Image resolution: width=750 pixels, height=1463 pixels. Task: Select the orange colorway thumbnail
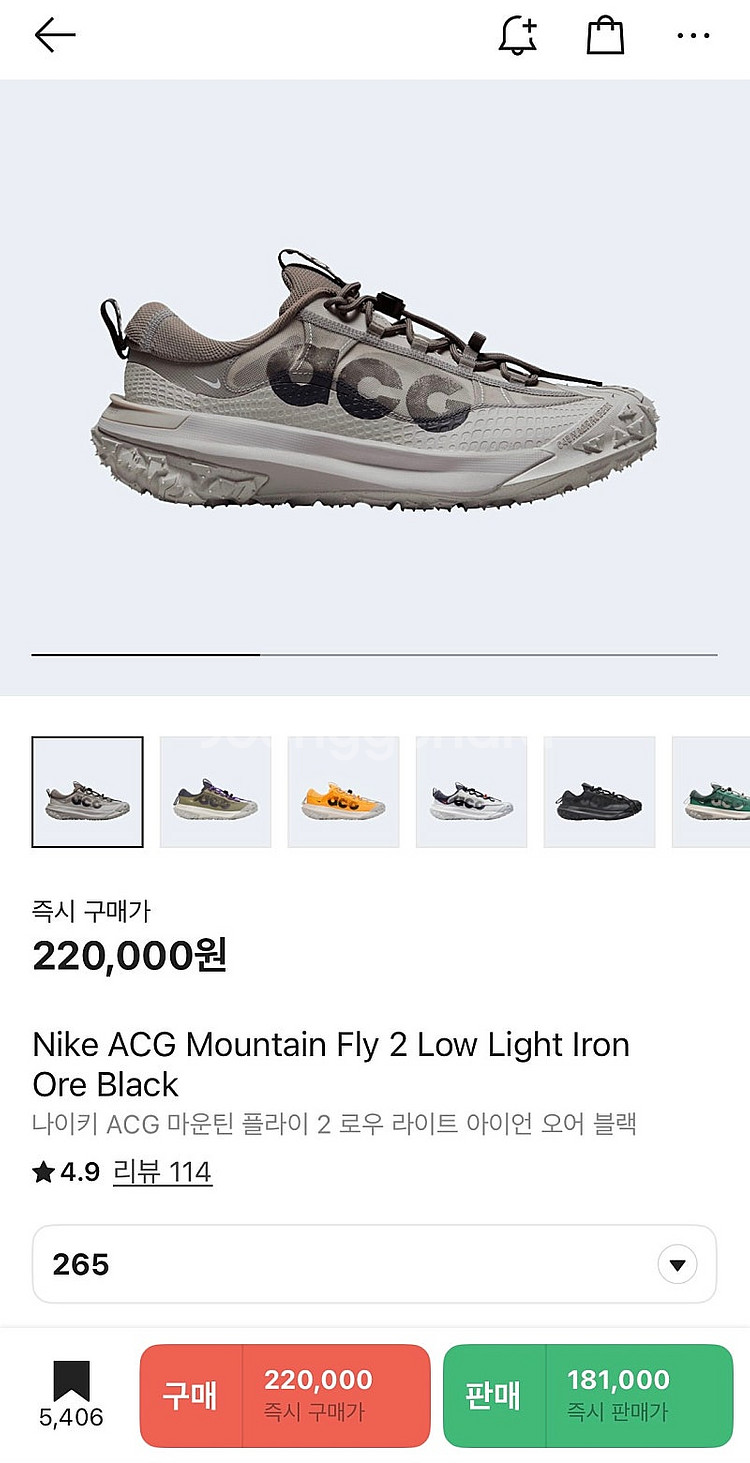343,792
